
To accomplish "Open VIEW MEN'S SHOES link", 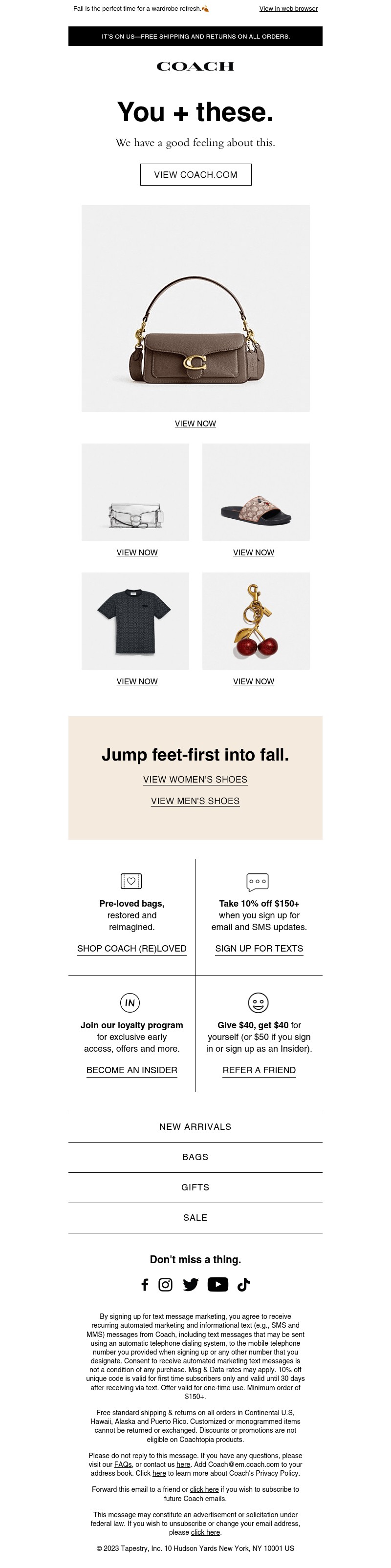I will pos(195,801).
